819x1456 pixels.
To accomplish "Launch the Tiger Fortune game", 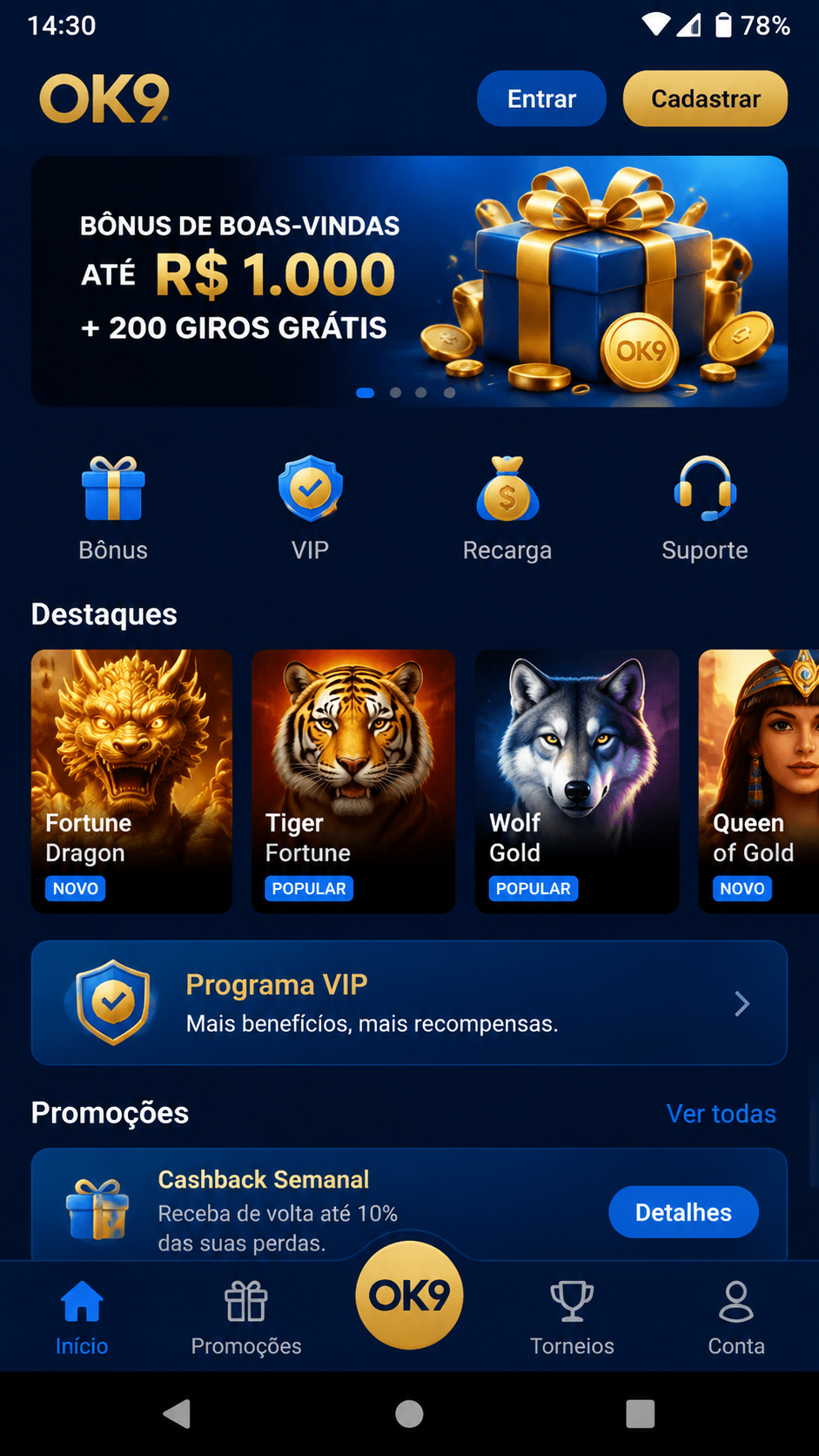I will coord(353,781).
